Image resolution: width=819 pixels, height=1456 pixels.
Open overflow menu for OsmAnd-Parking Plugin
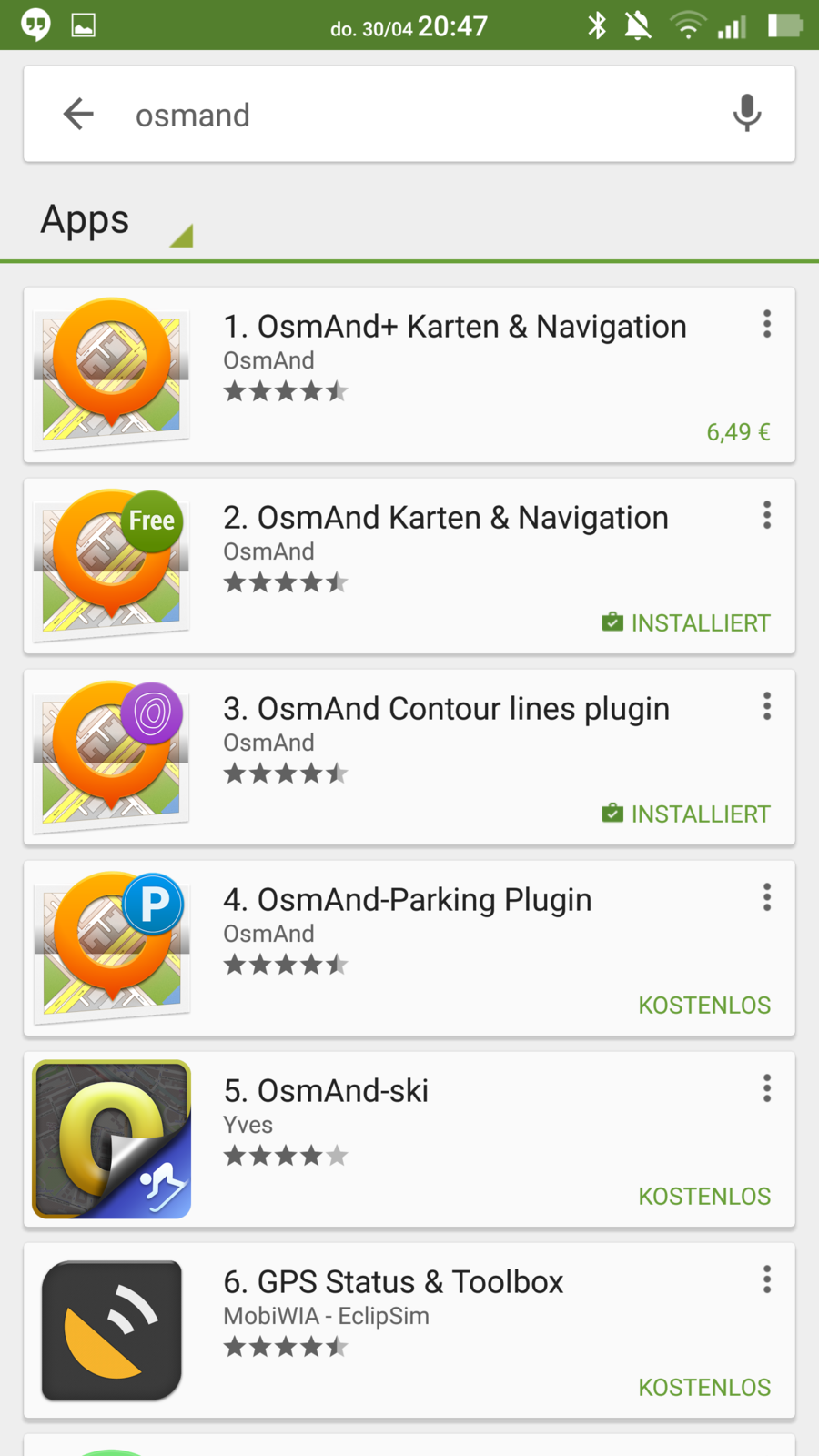point(767,897)
